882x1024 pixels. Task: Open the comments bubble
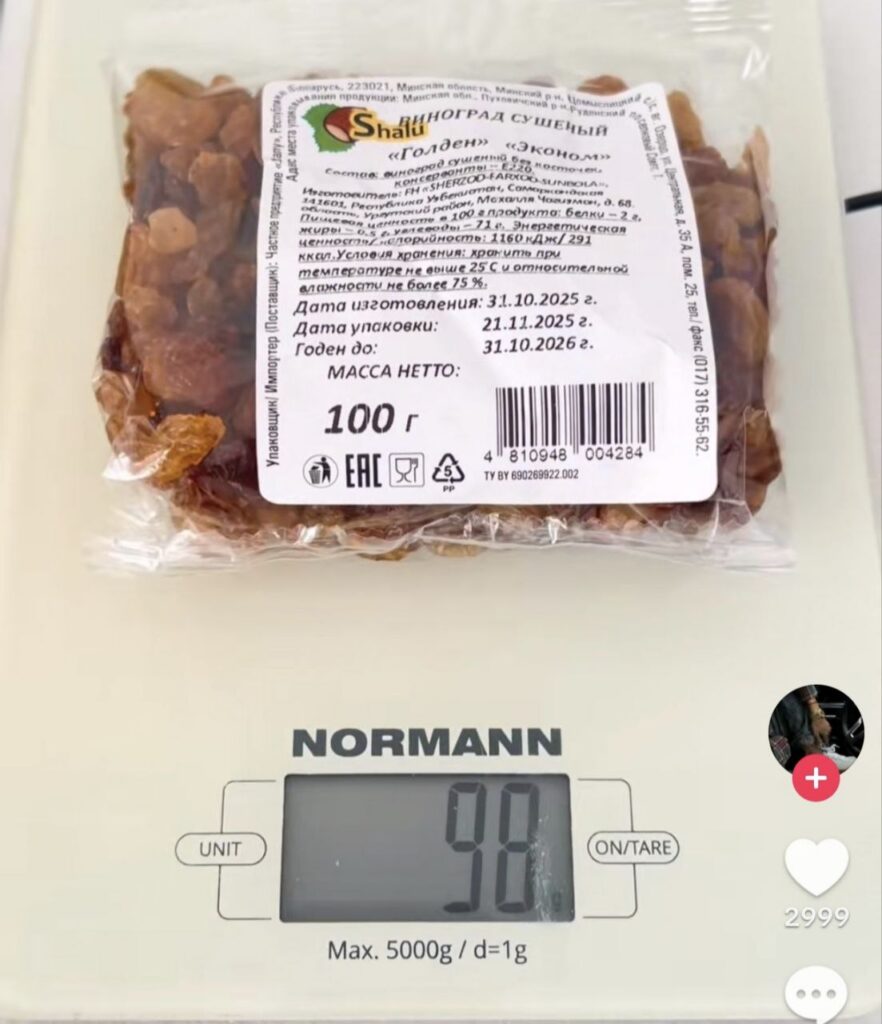coord(816,996)
